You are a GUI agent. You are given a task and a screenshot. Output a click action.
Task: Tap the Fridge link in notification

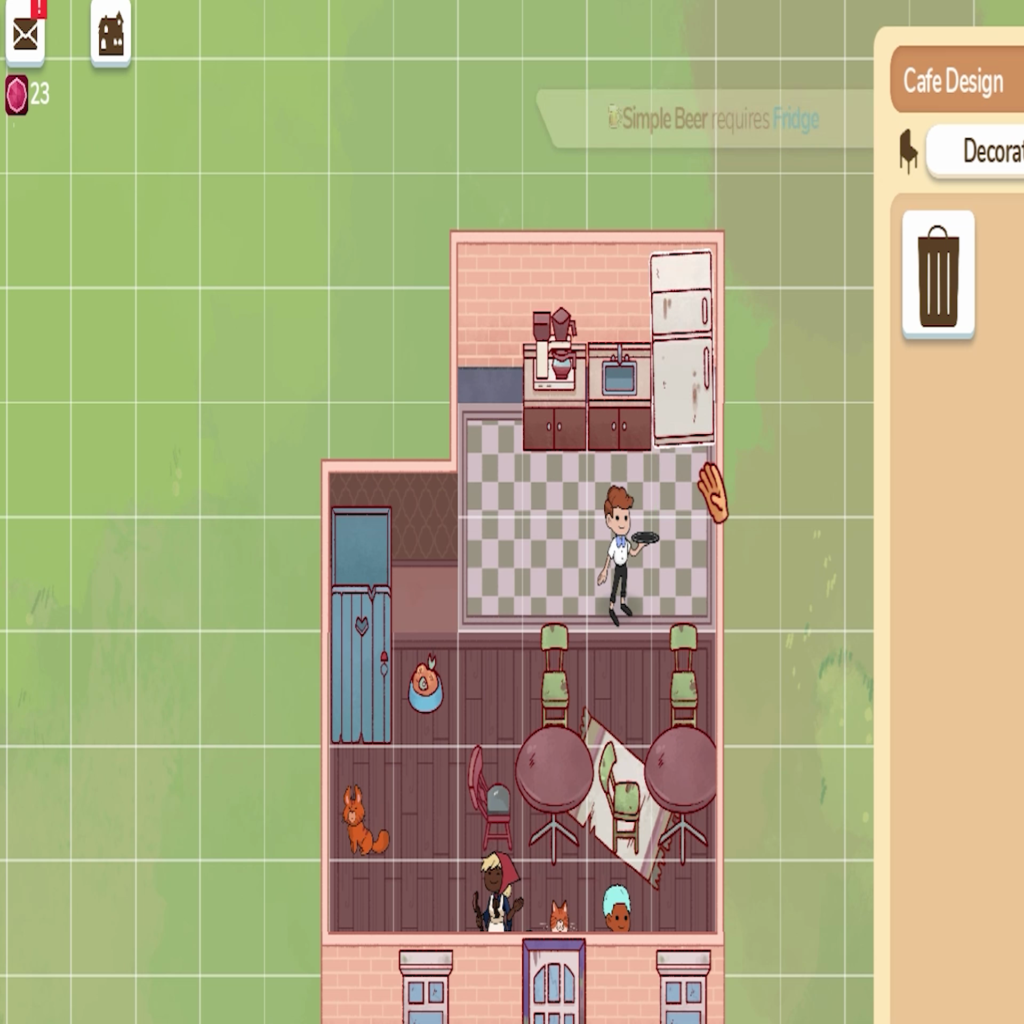click(795, 120)
